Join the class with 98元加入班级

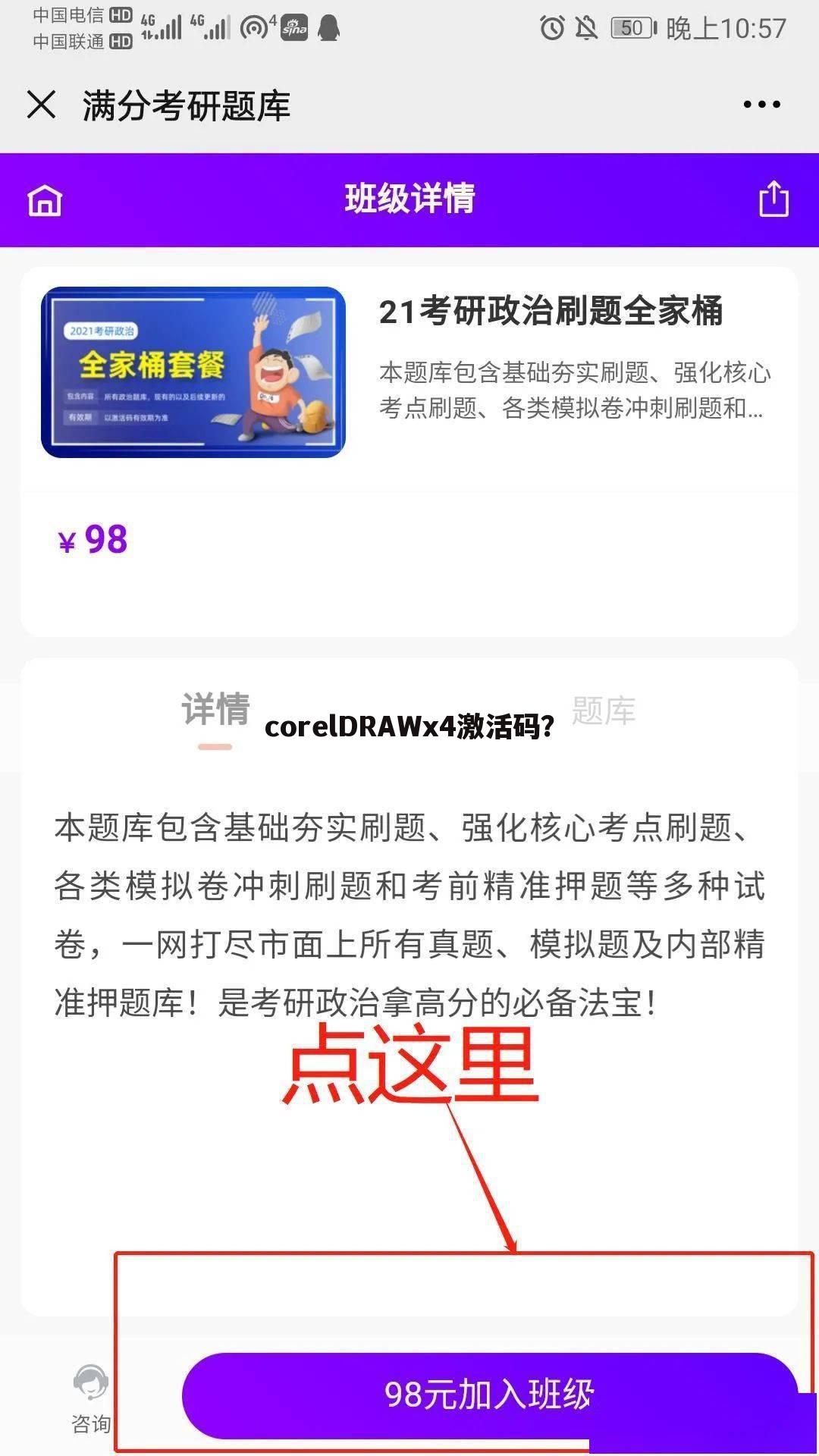coord(489,1395)
